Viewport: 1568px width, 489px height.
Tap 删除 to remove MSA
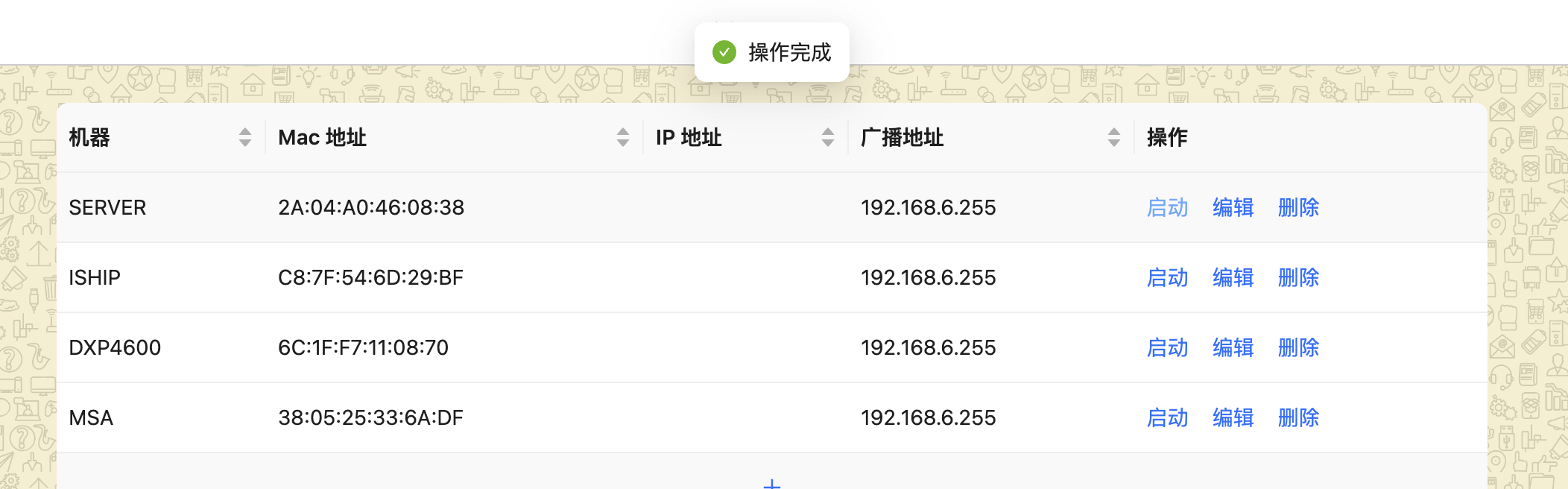pos(1298,417)
